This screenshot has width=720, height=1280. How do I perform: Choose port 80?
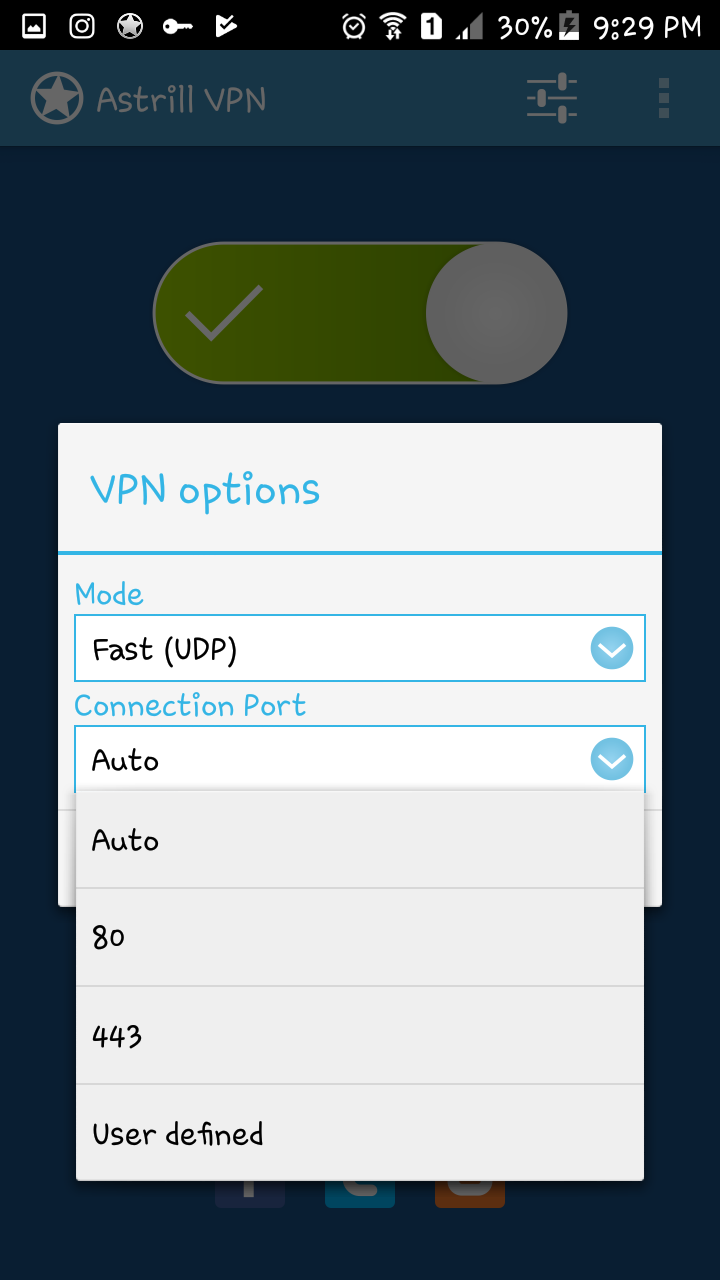(x=359, y=937)
